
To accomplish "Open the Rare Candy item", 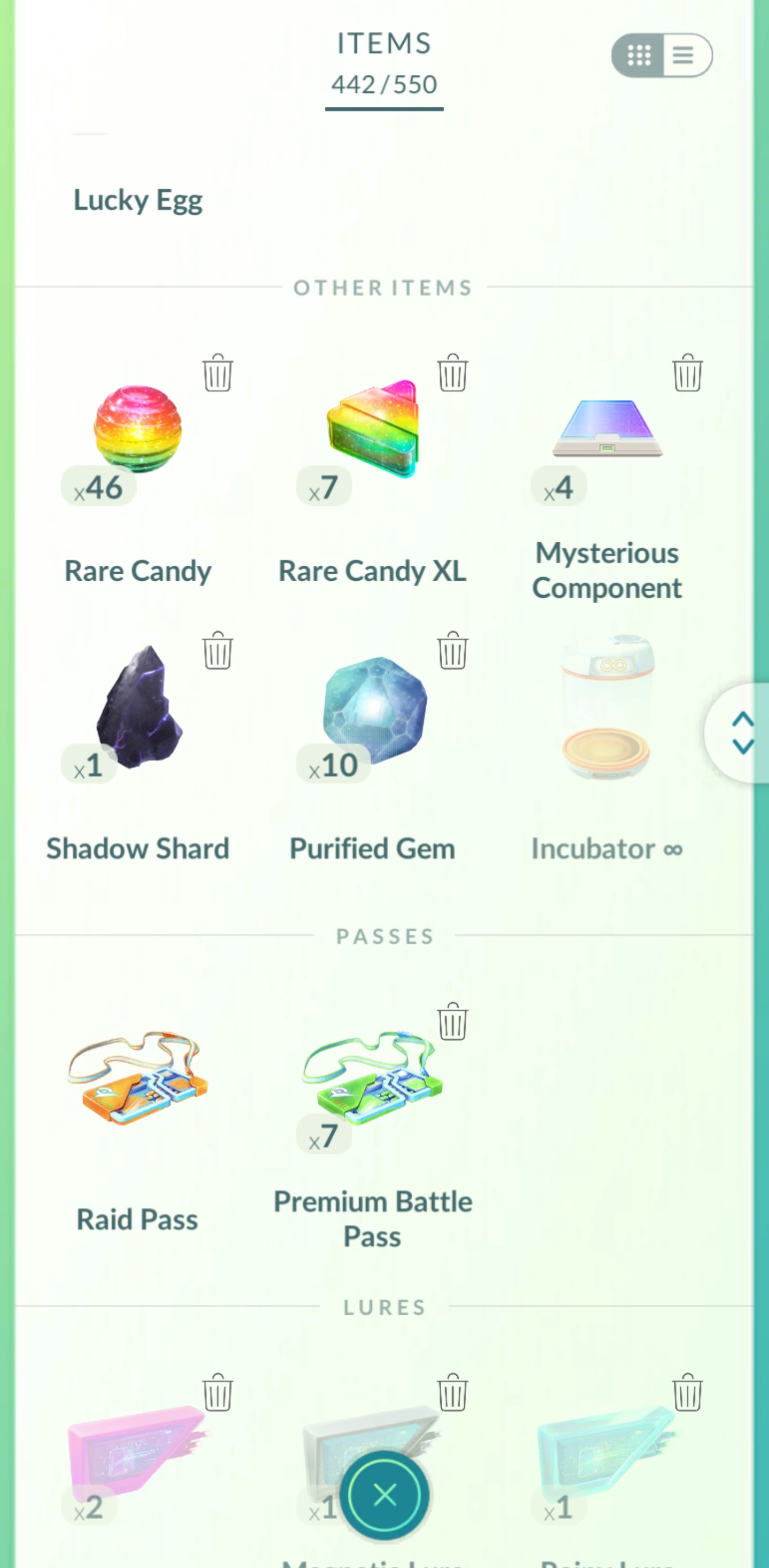I will (137, 430).
